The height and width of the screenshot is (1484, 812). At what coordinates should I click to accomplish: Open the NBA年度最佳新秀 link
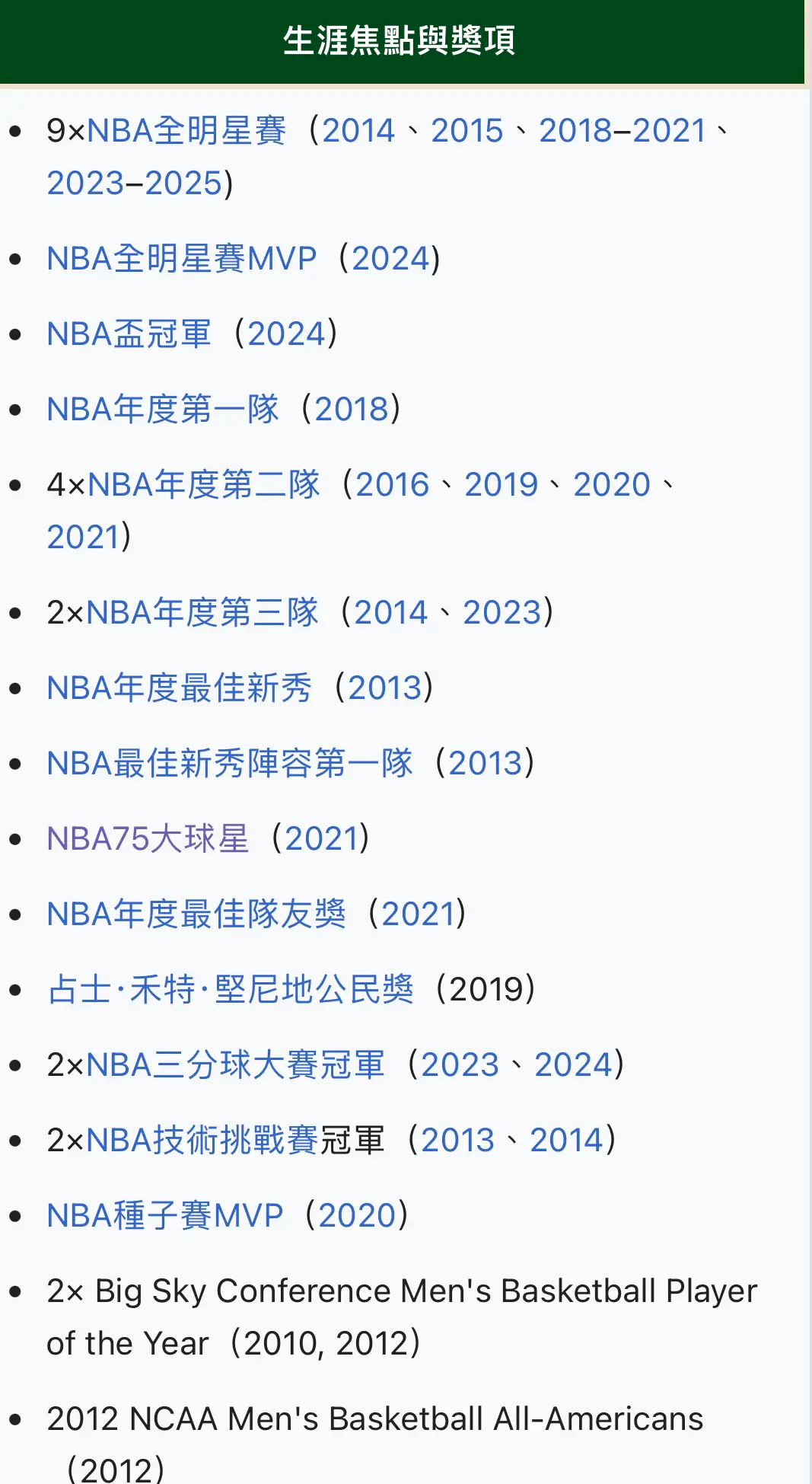click(x=180, y=688)
